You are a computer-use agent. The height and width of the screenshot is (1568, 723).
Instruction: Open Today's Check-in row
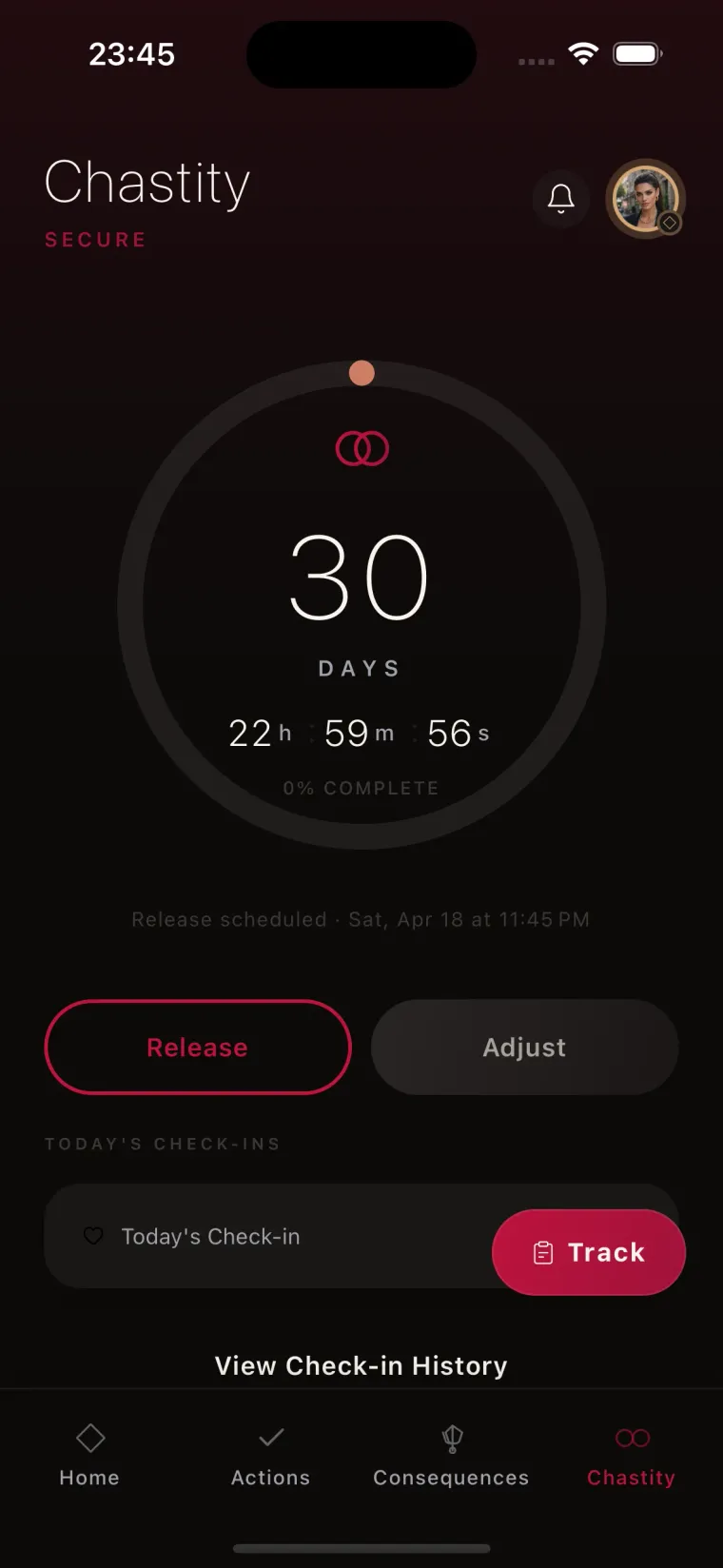point(266,1236)
